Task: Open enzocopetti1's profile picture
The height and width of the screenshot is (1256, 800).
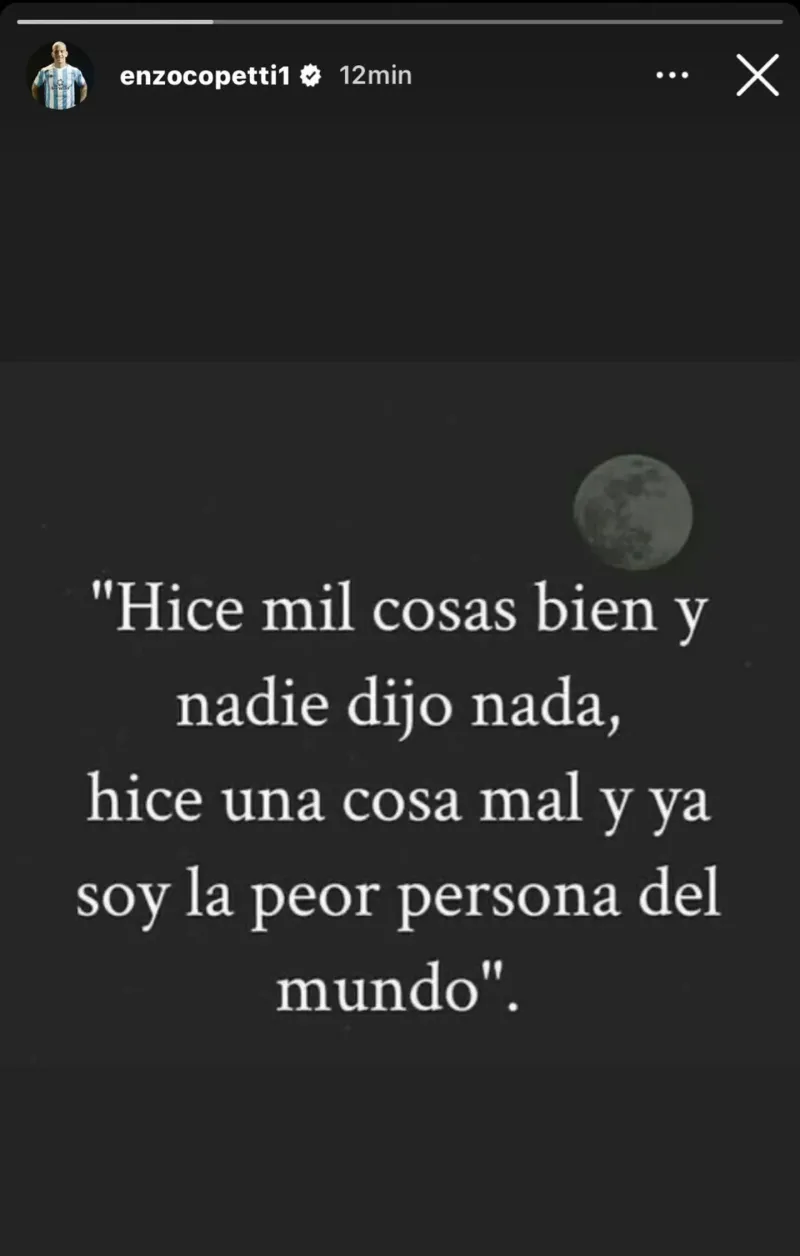Action: [x=60, y=76]
